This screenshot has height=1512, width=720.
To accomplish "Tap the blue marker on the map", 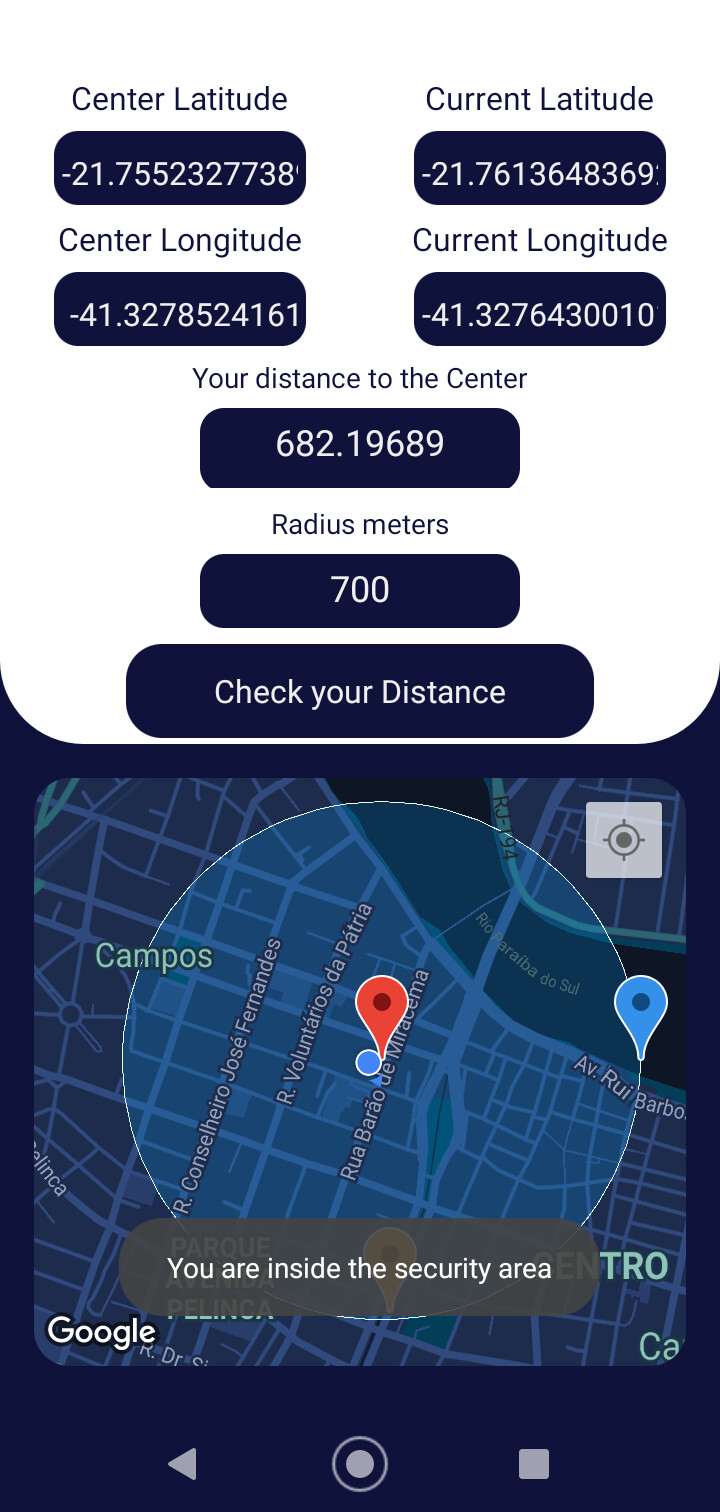I will click(641, 1010).
